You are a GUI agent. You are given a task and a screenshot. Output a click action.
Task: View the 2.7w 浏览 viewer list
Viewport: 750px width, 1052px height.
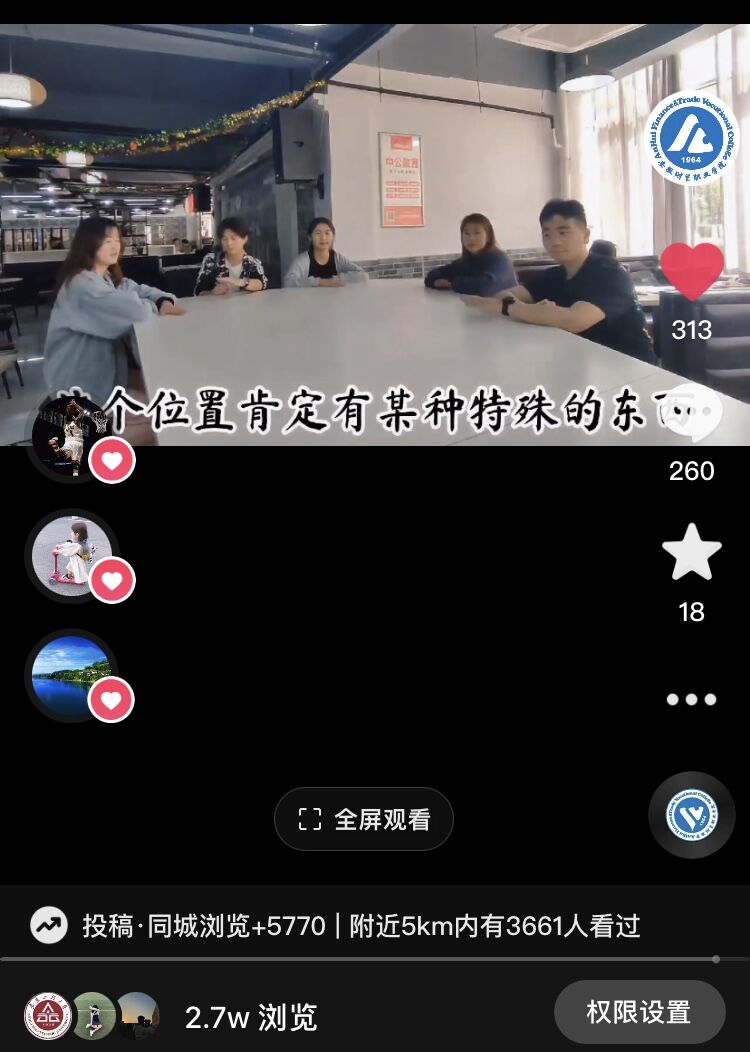(250, 1017)
